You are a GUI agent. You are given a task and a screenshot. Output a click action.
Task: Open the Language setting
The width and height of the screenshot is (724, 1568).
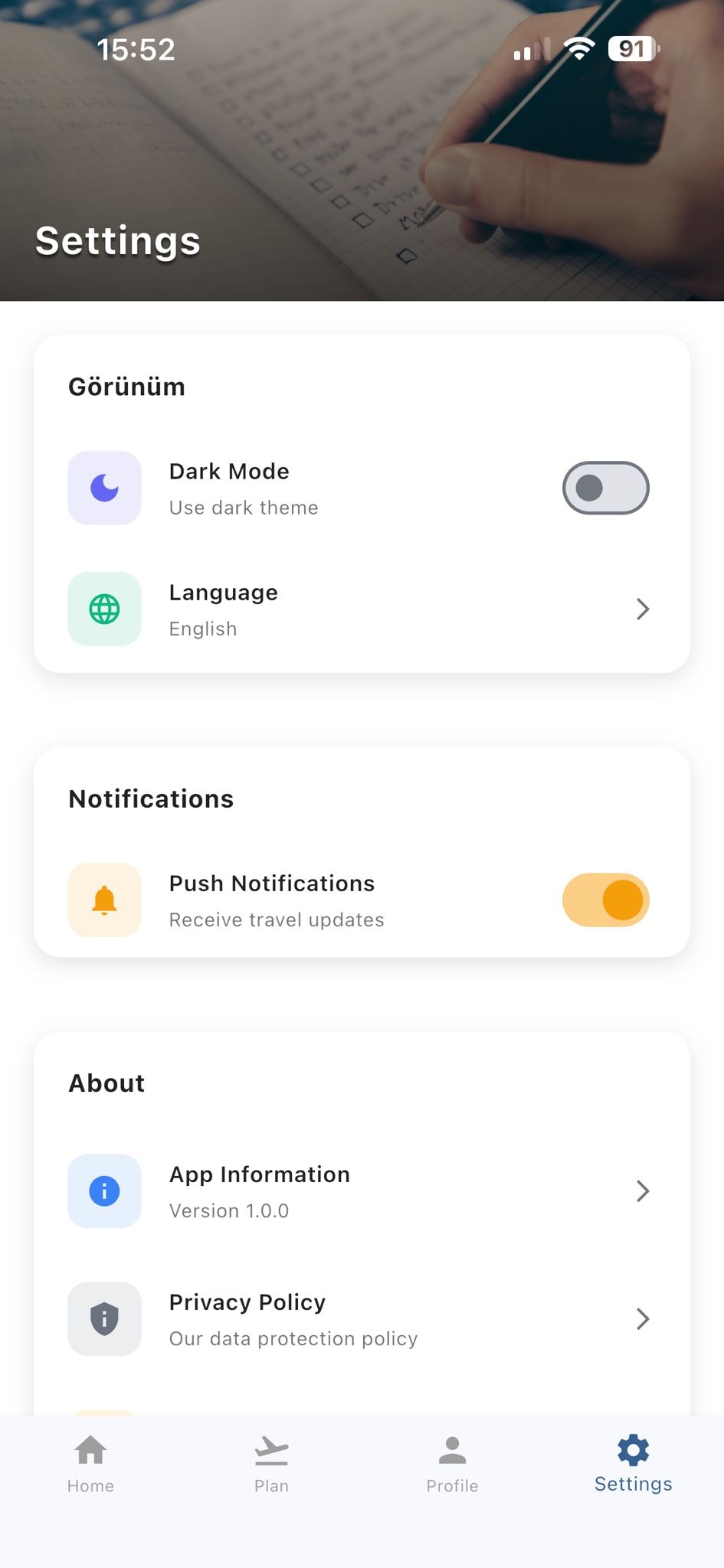tap(360, 609)
